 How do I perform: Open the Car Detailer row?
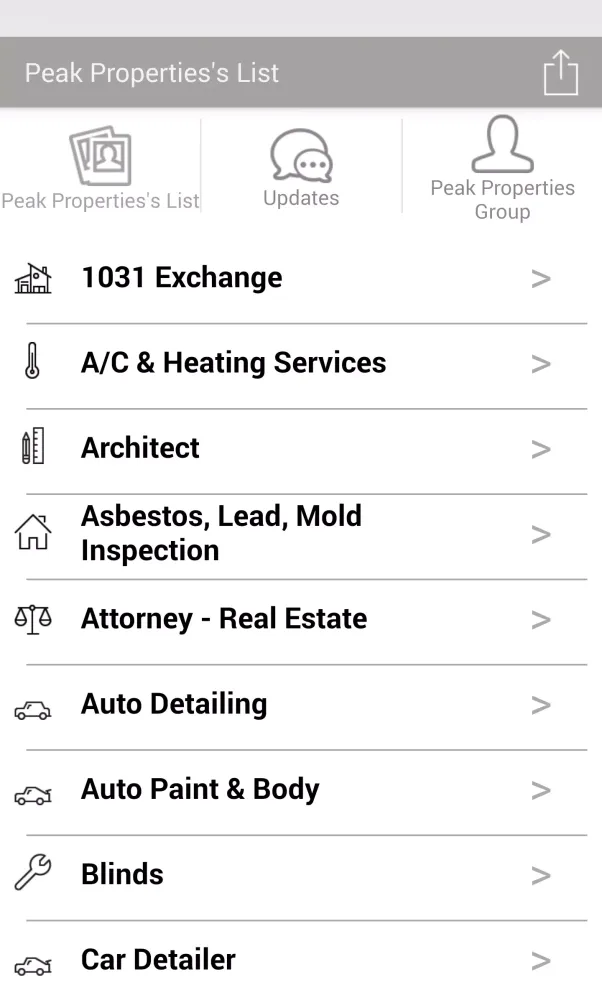pyautogui.click(x=300, y=960)
